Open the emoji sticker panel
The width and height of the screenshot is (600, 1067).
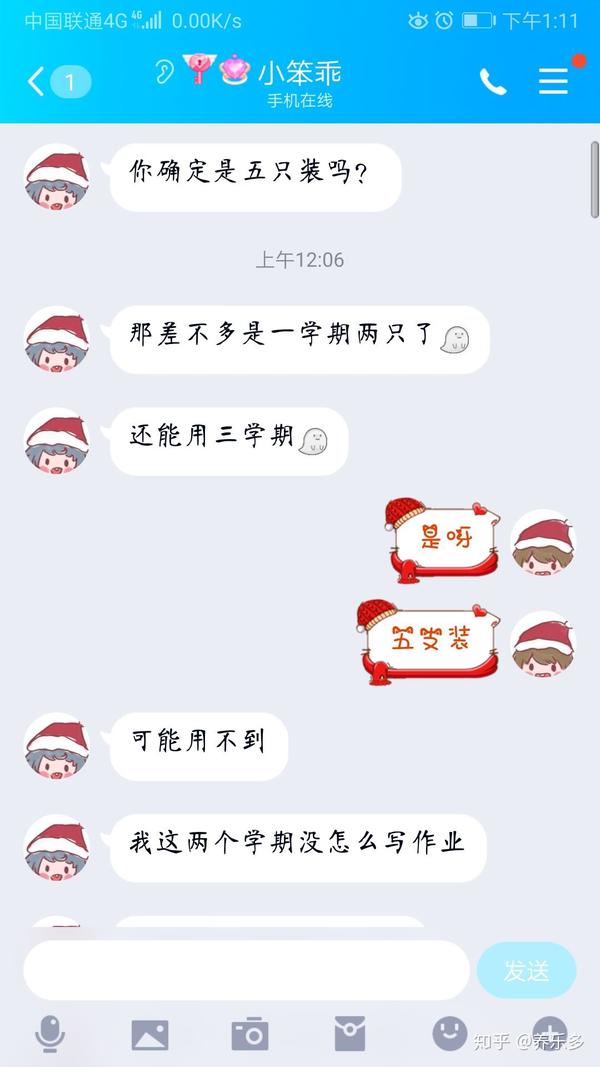450,1034
